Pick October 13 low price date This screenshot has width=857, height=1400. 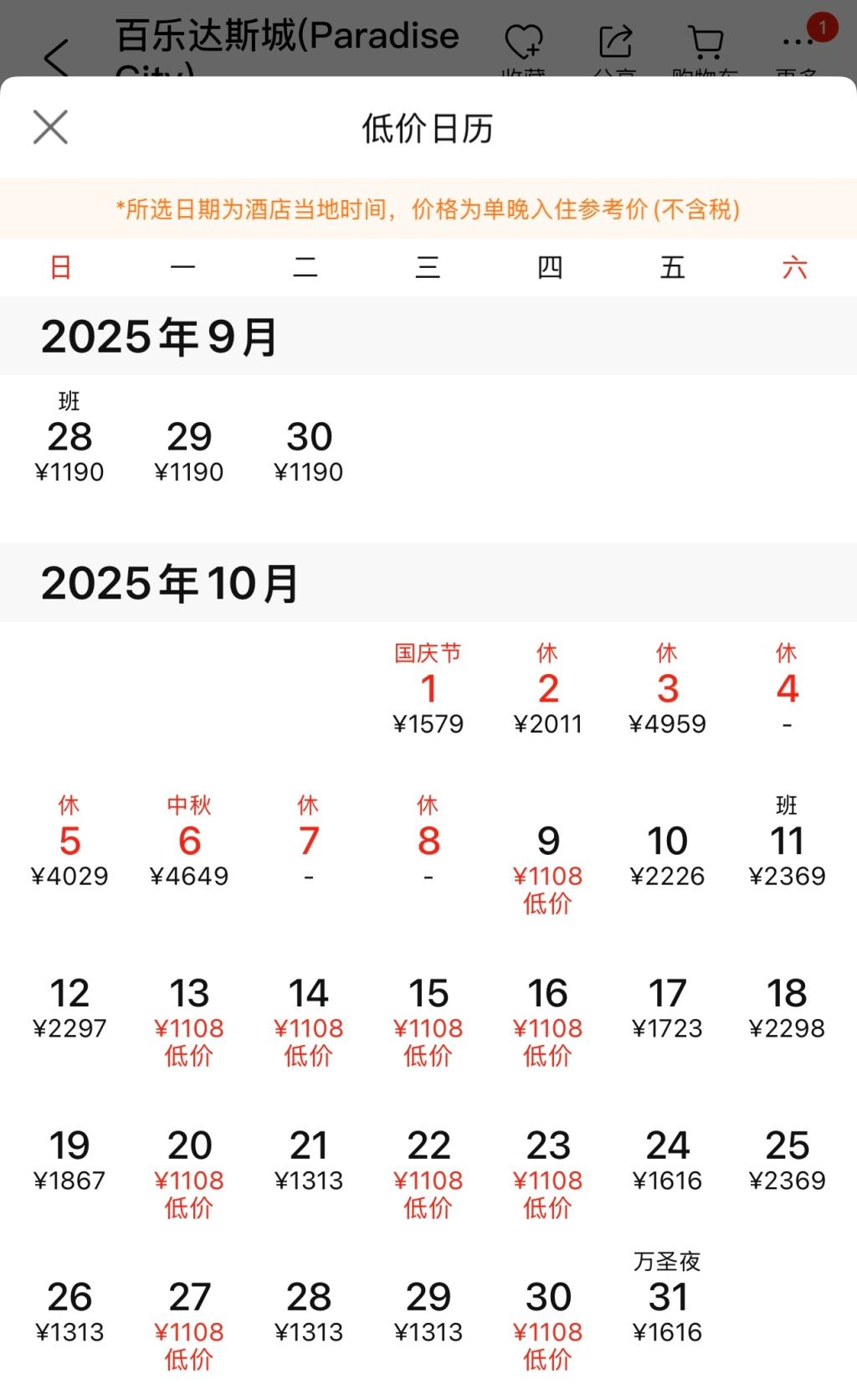coord(189,1015)
